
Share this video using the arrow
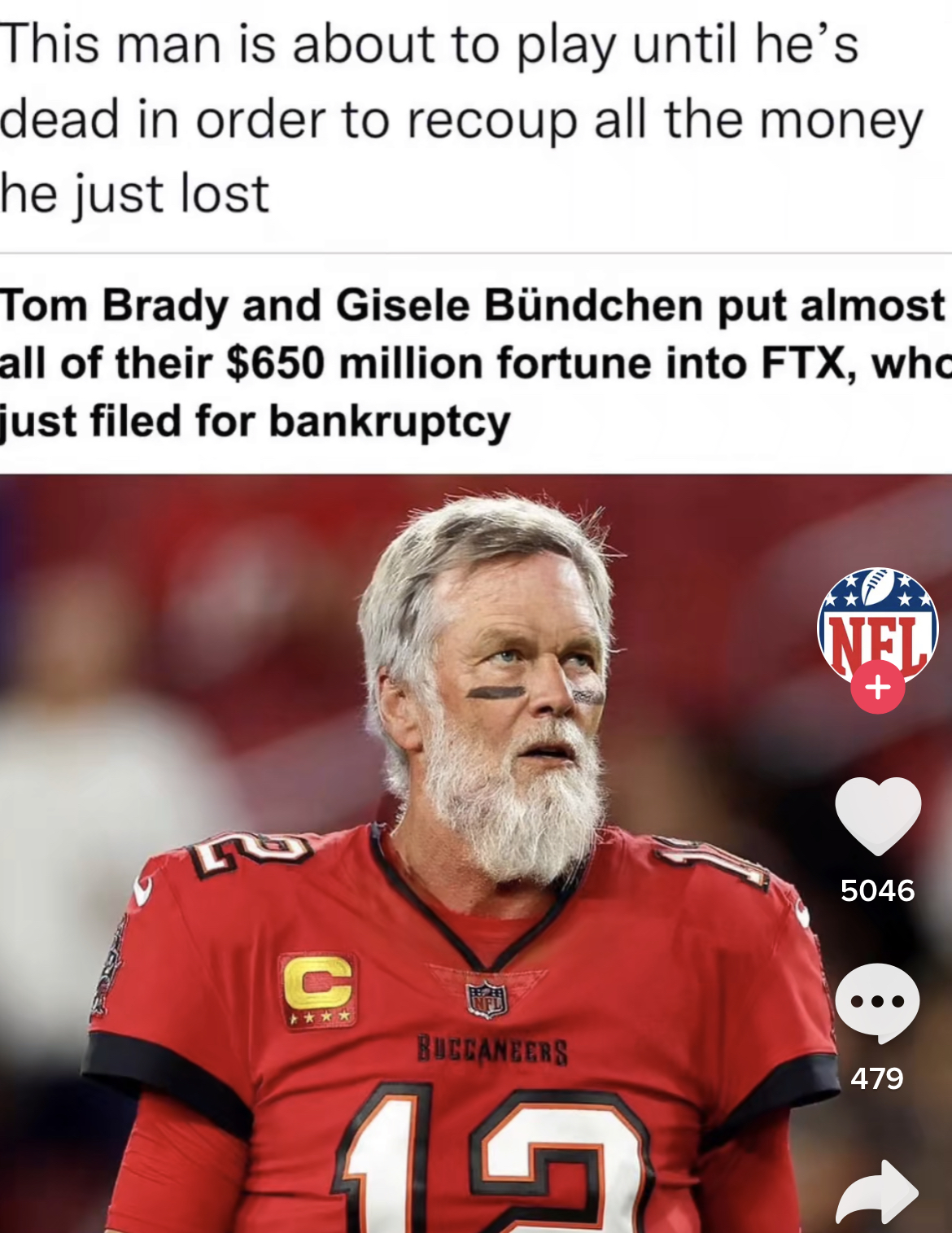tap(877, 1192)
